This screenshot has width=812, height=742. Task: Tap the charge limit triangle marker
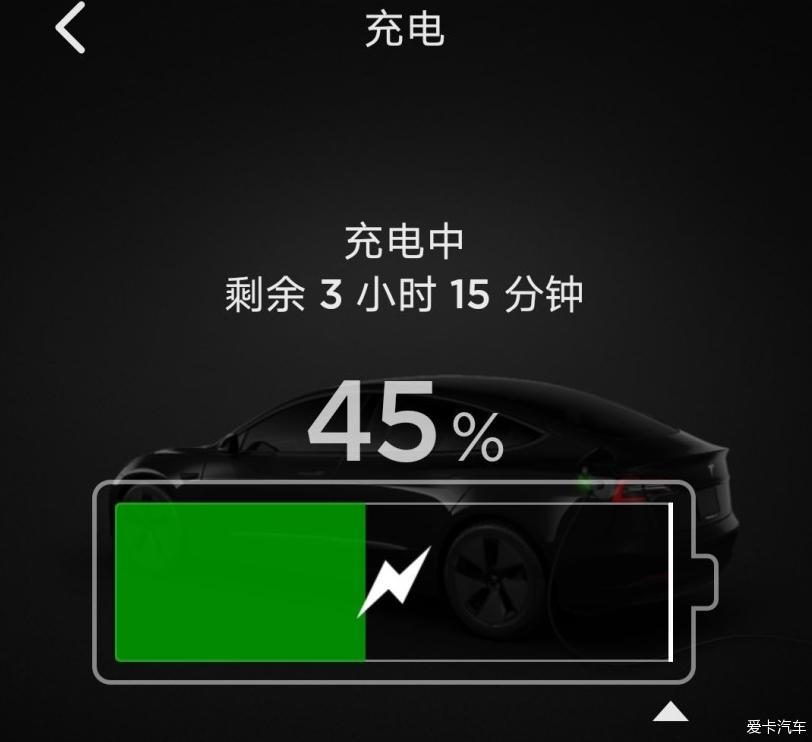point(670,711)
